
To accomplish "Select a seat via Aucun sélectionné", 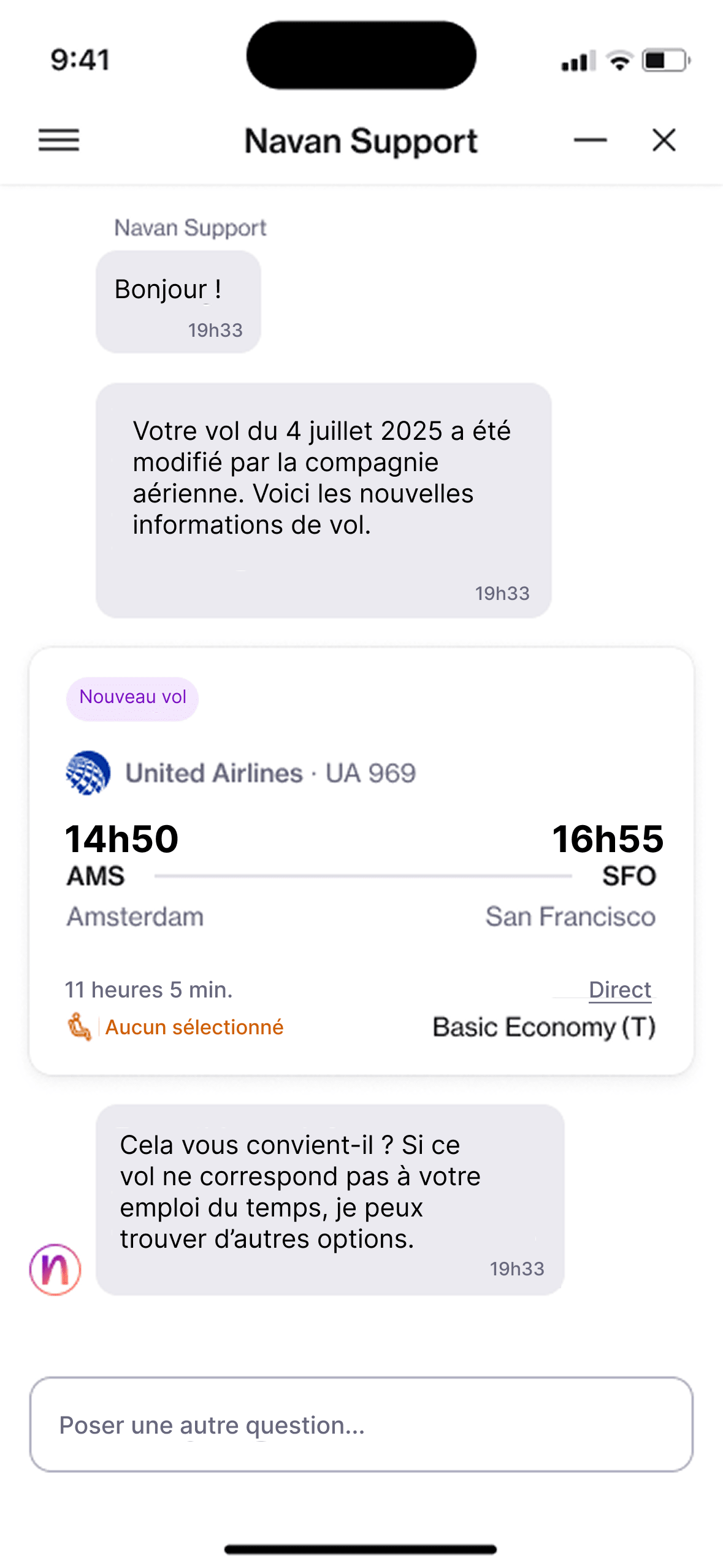I will click(193, 1027).
